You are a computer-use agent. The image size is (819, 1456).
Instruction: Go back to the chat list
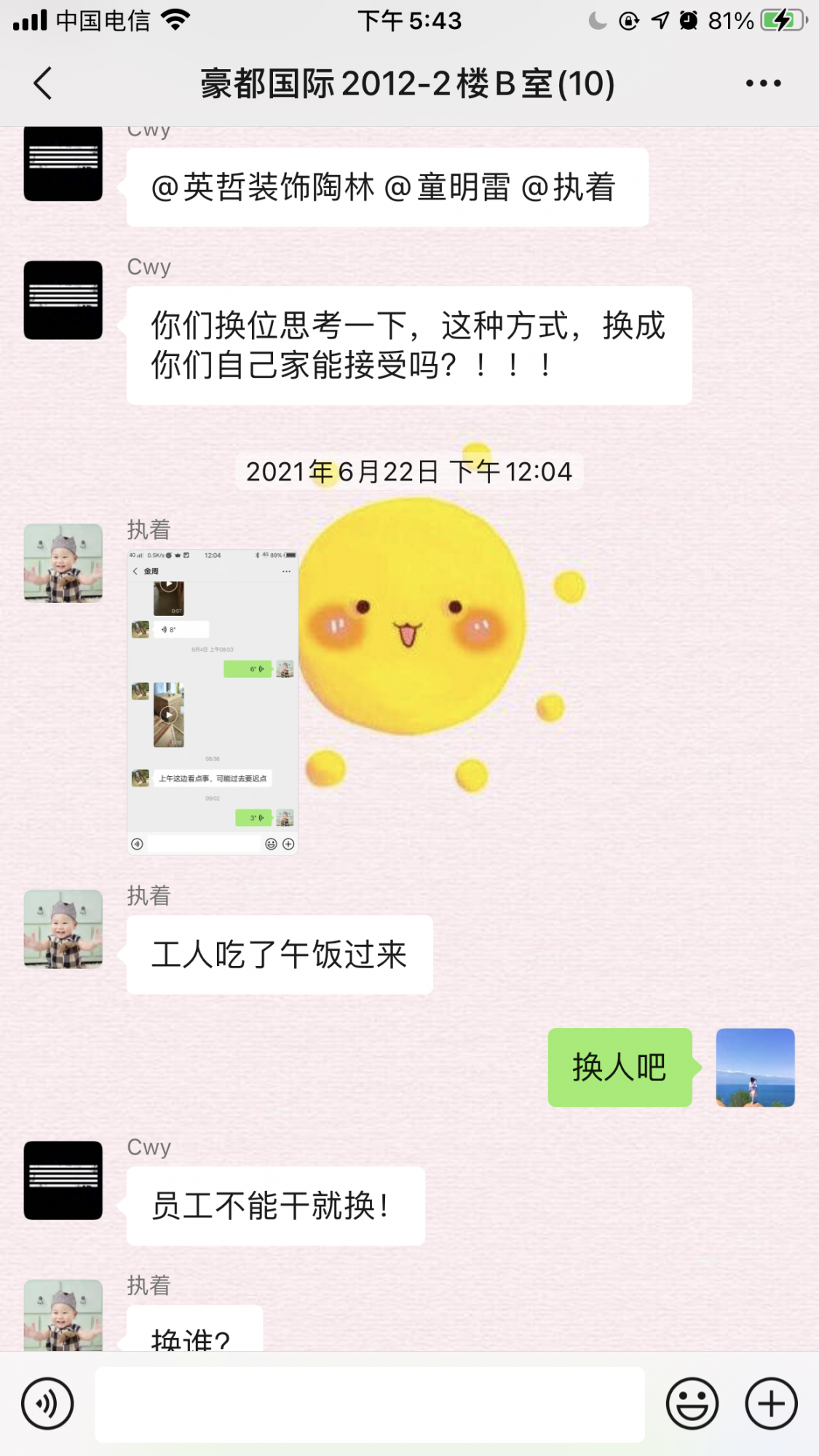[x=44, y=83]
